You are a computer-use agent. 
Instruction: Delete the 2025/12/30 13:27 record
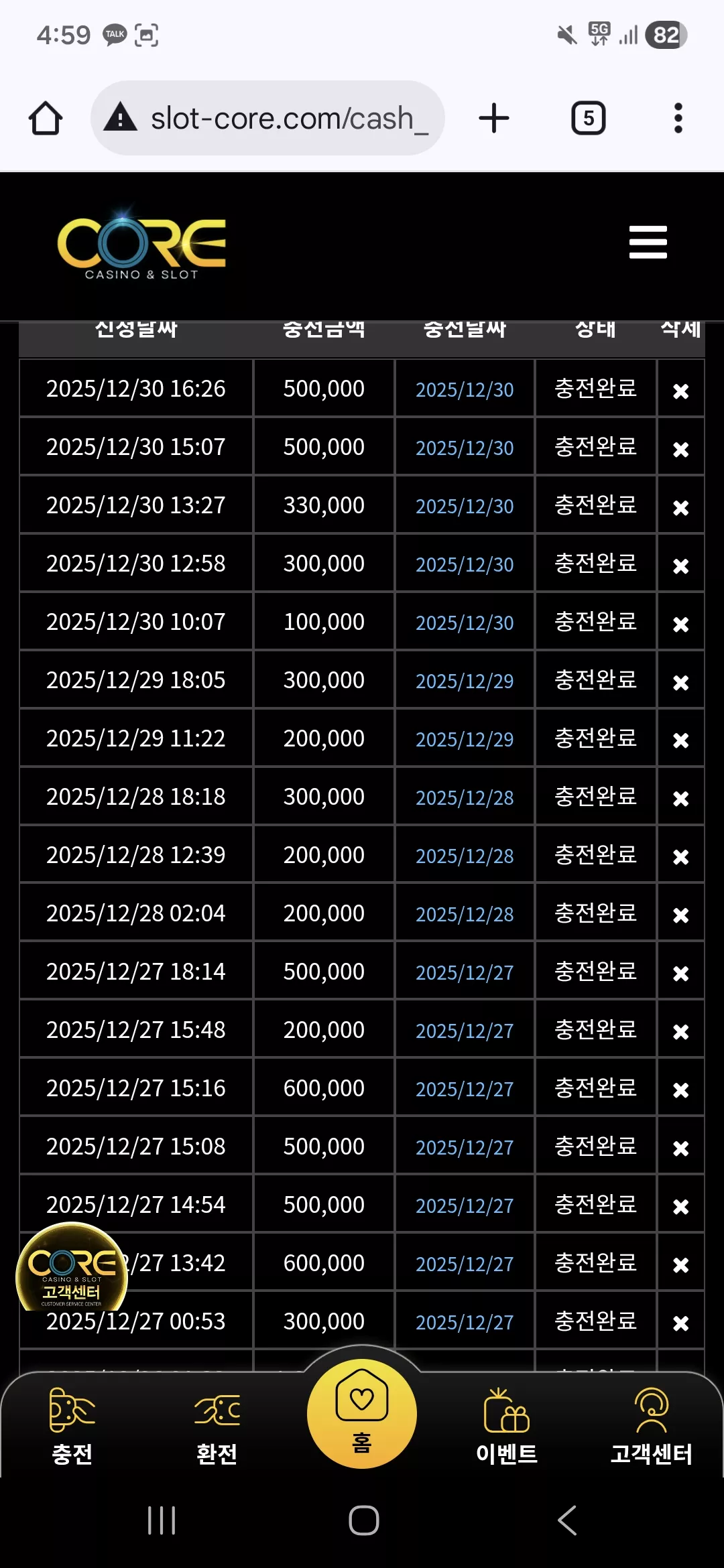pos(680,508)
